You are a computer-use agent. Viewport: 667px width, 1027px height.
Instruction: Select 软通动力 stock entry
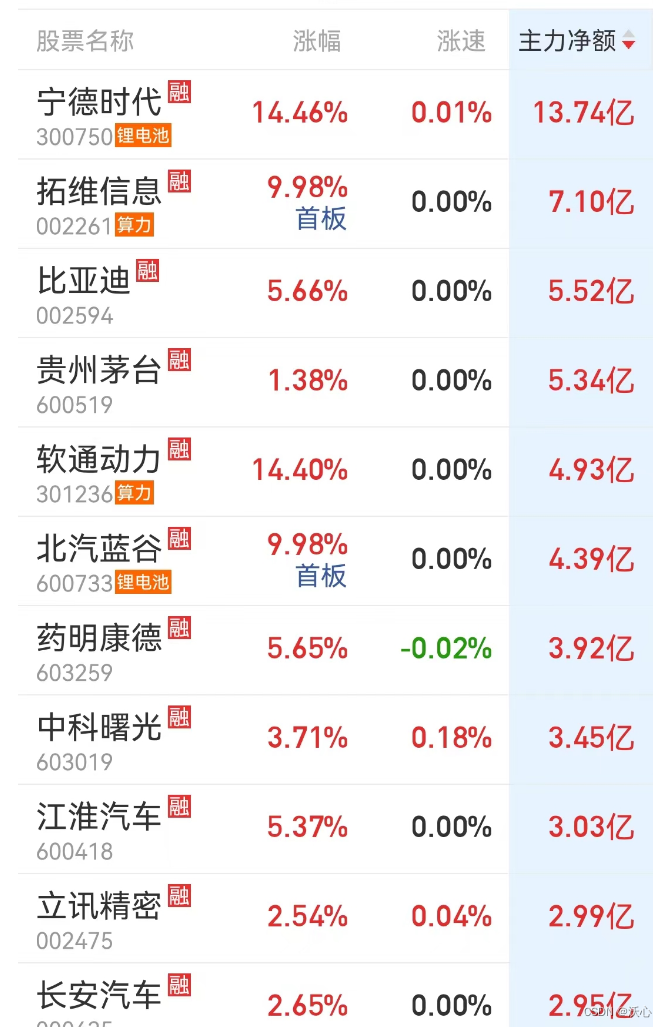coord(335,472)
